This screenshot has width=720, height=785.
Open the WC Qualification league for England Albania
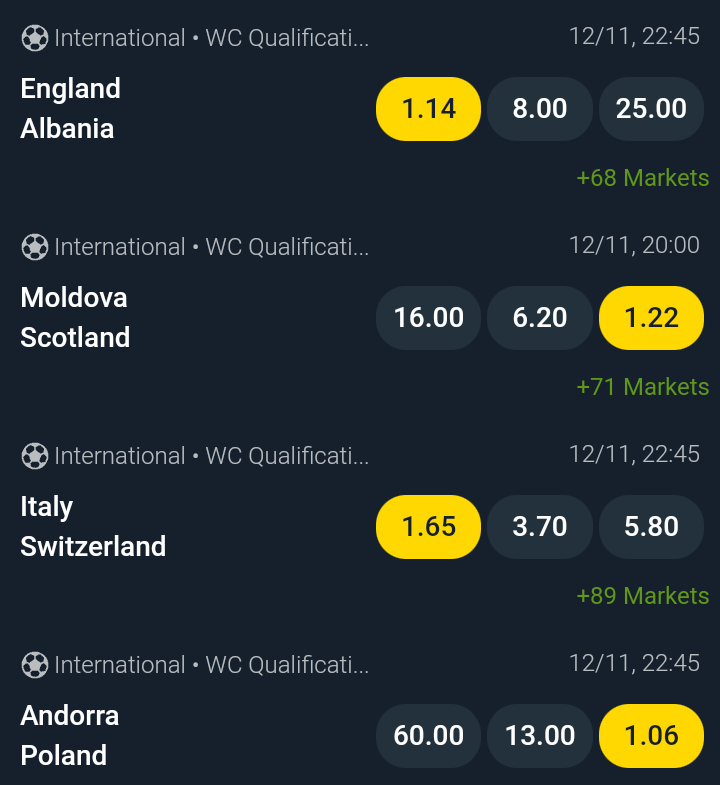pos(285,37)
